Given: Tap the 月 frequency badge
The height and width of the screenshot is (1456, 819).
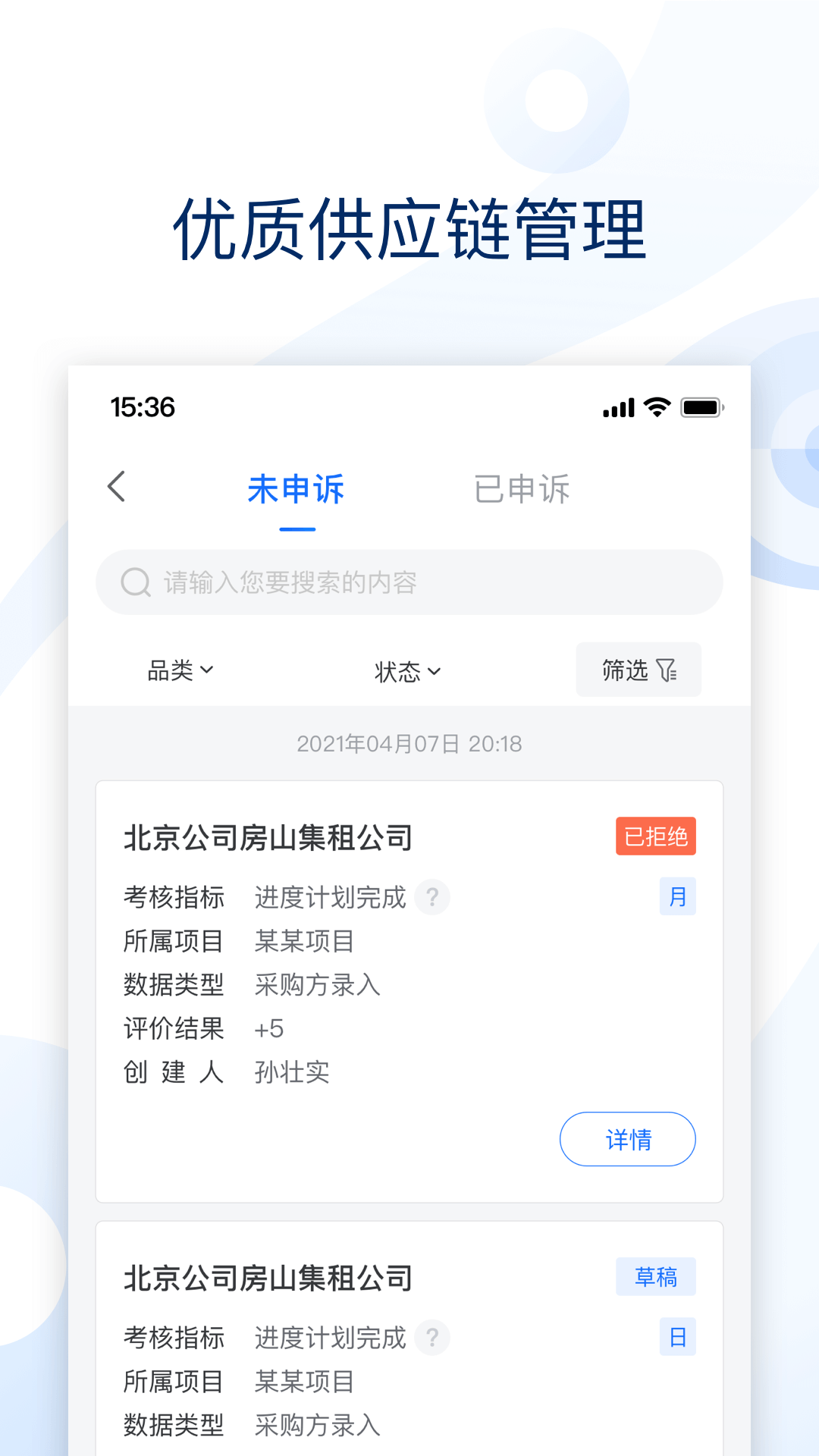Looking at the screenshot, I should 677,896.
